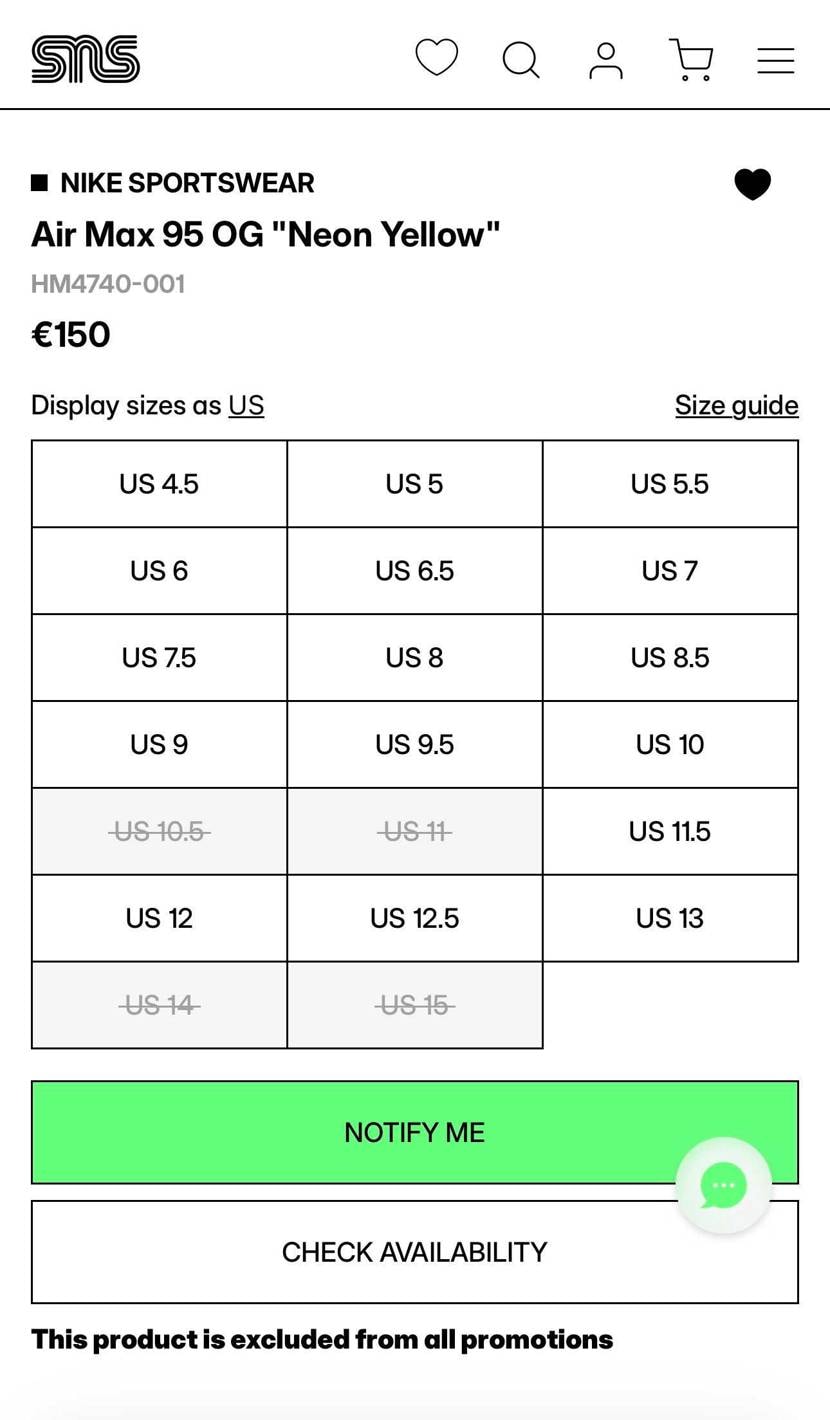Select size US 11.5
Screen dimensions: 830x1420
coord(670,830)
